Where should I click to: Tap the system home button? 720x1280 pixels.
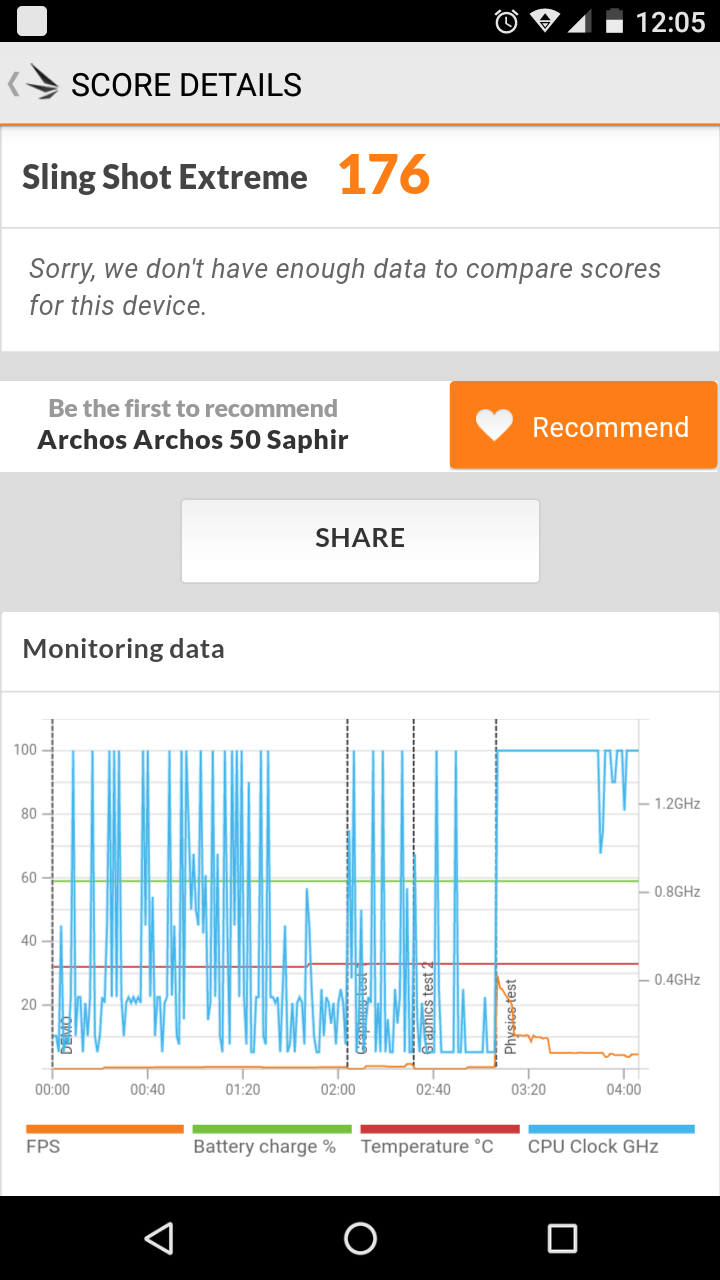click(360, 1238)
